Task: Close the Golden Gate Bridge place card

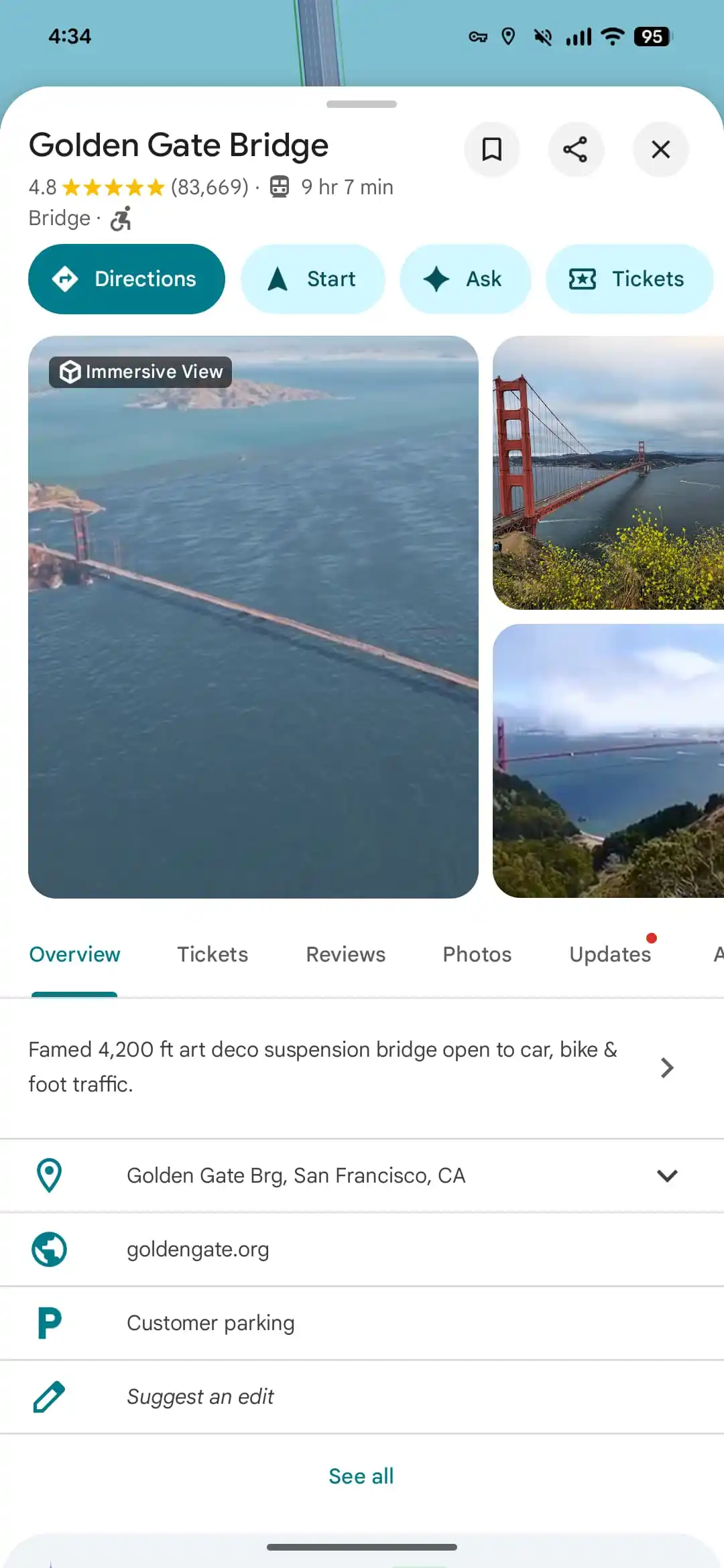Action: click(x=660, y=149)
